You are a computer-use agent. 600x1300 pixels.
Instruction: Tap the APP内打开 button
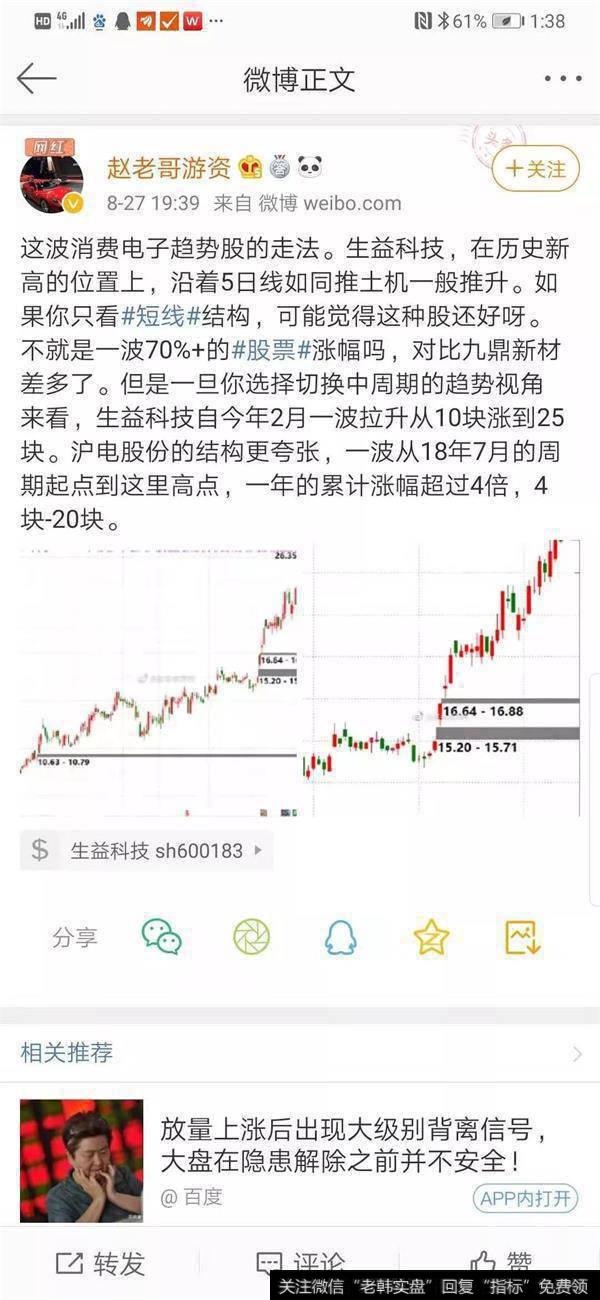click(x=524, y=1197)
